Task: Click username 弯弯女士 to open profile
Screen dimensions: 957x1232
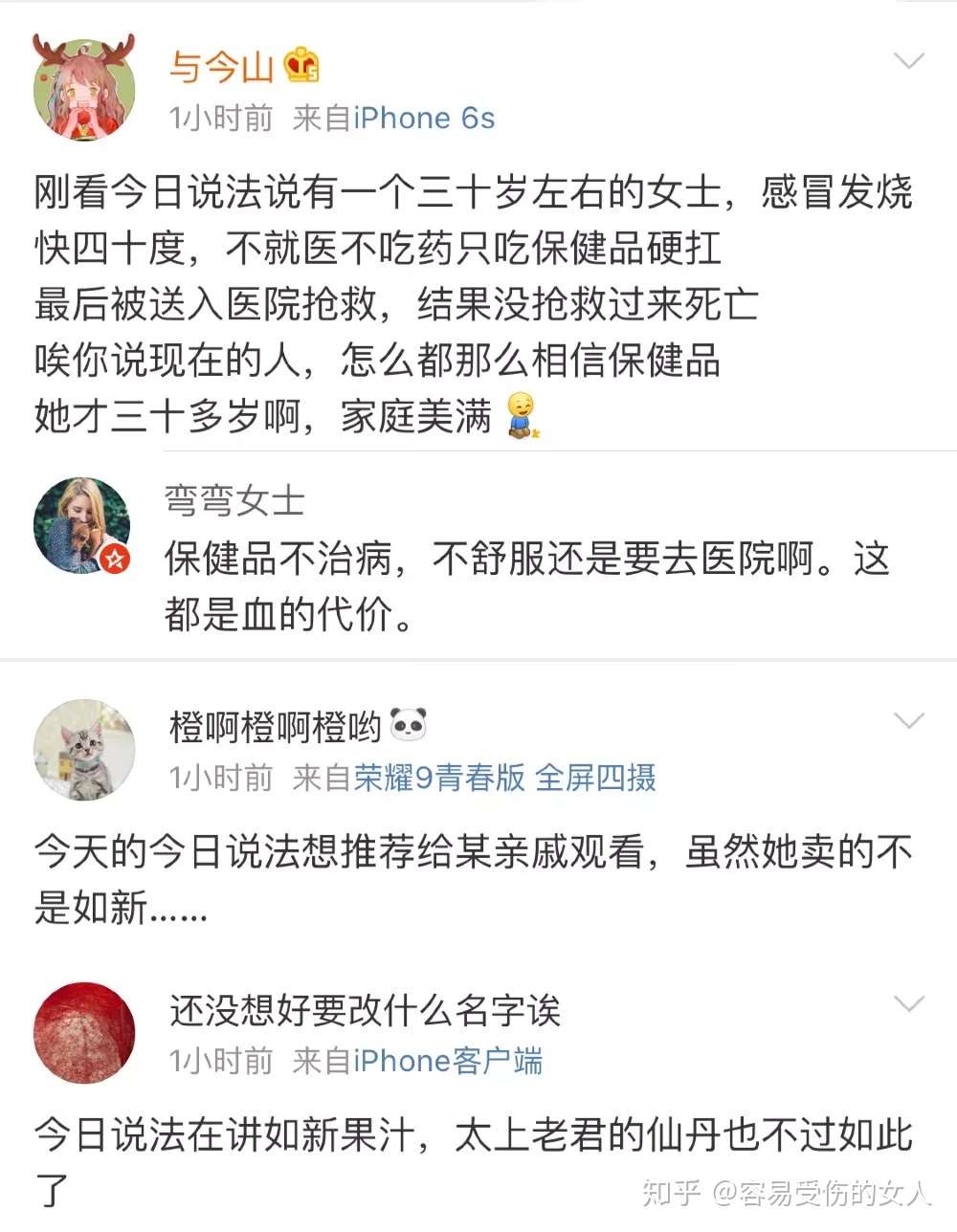Action: (234, 500)
